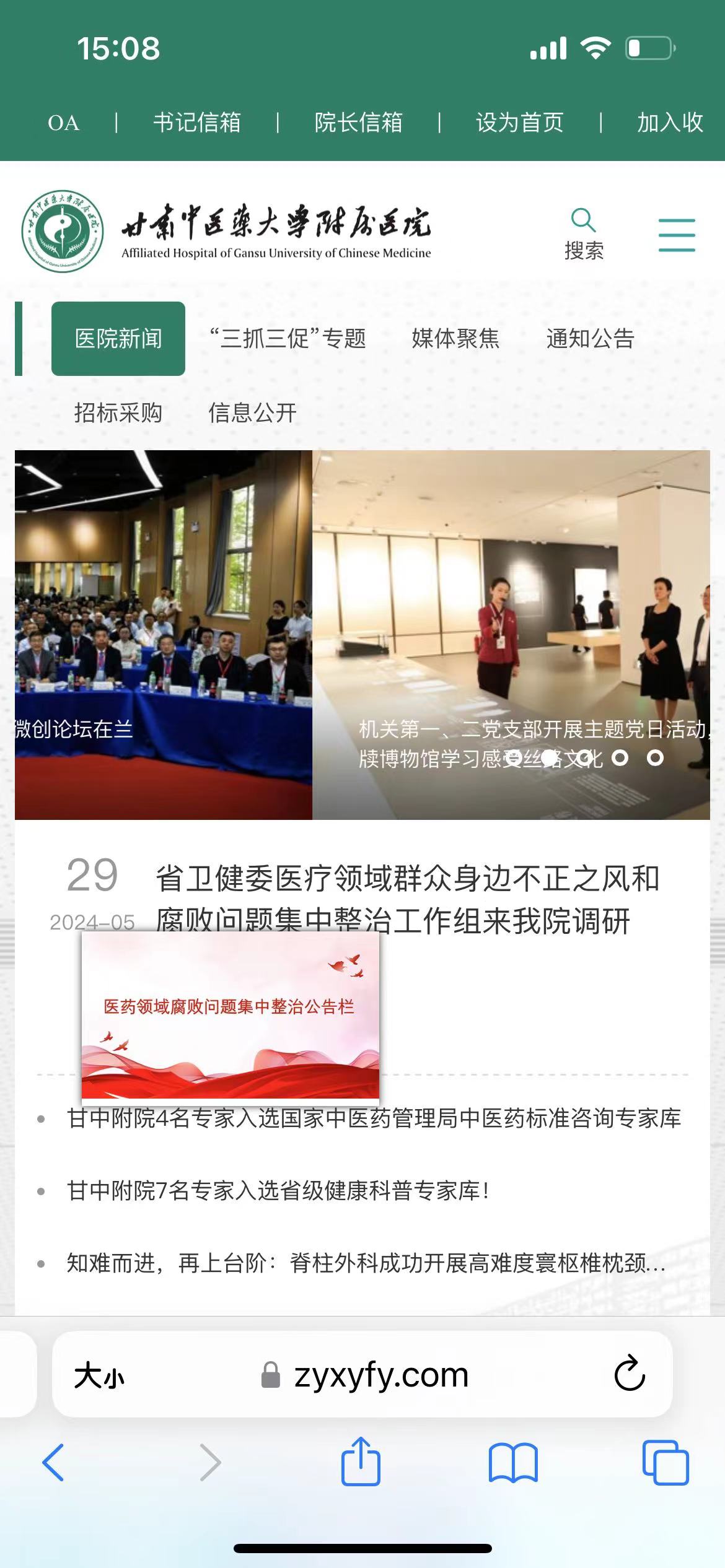Tap 设为首页 link
Image resolution: width=725 pixels, height=1568 pixels.
[519, 123]
